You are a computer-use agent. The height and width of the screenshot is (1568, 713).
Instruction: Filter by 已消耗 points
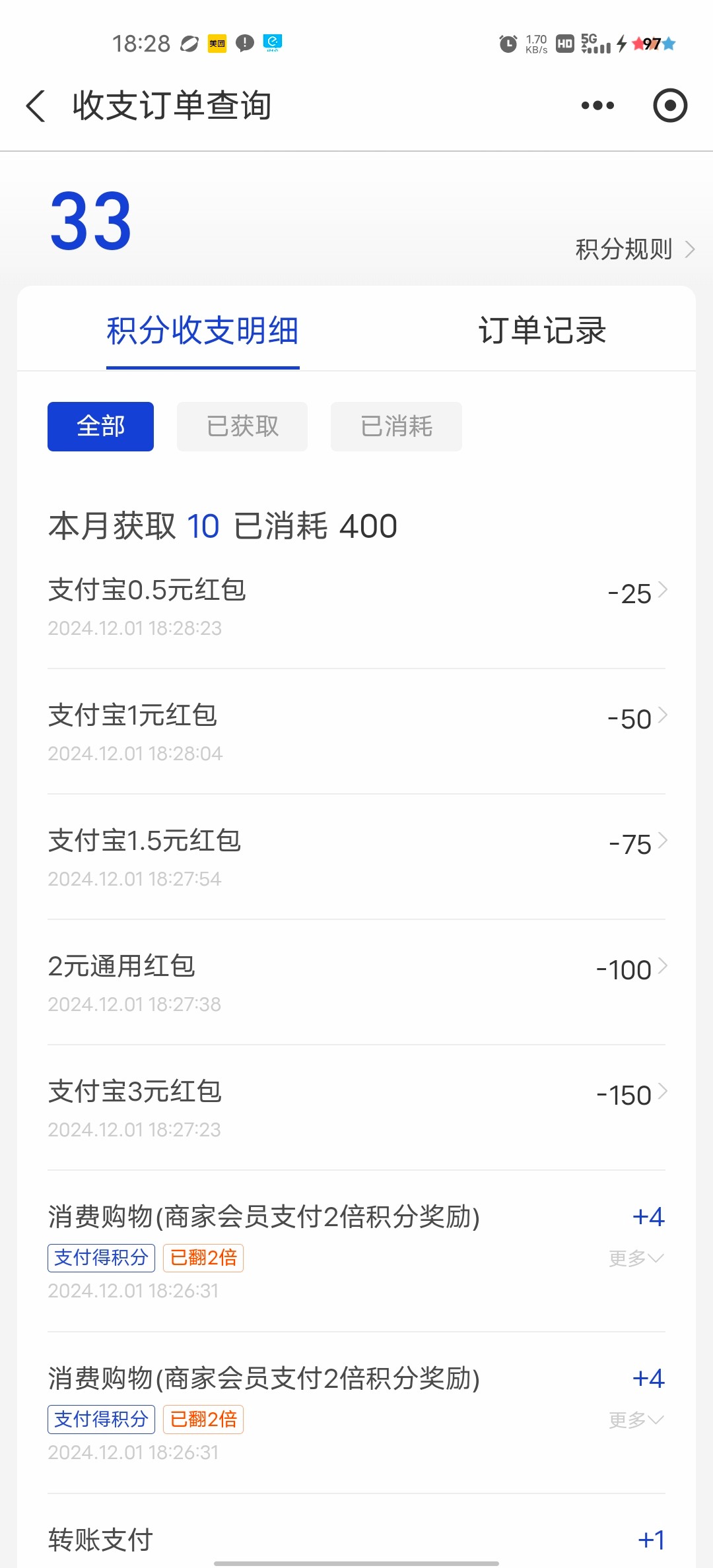pos(396,426)
